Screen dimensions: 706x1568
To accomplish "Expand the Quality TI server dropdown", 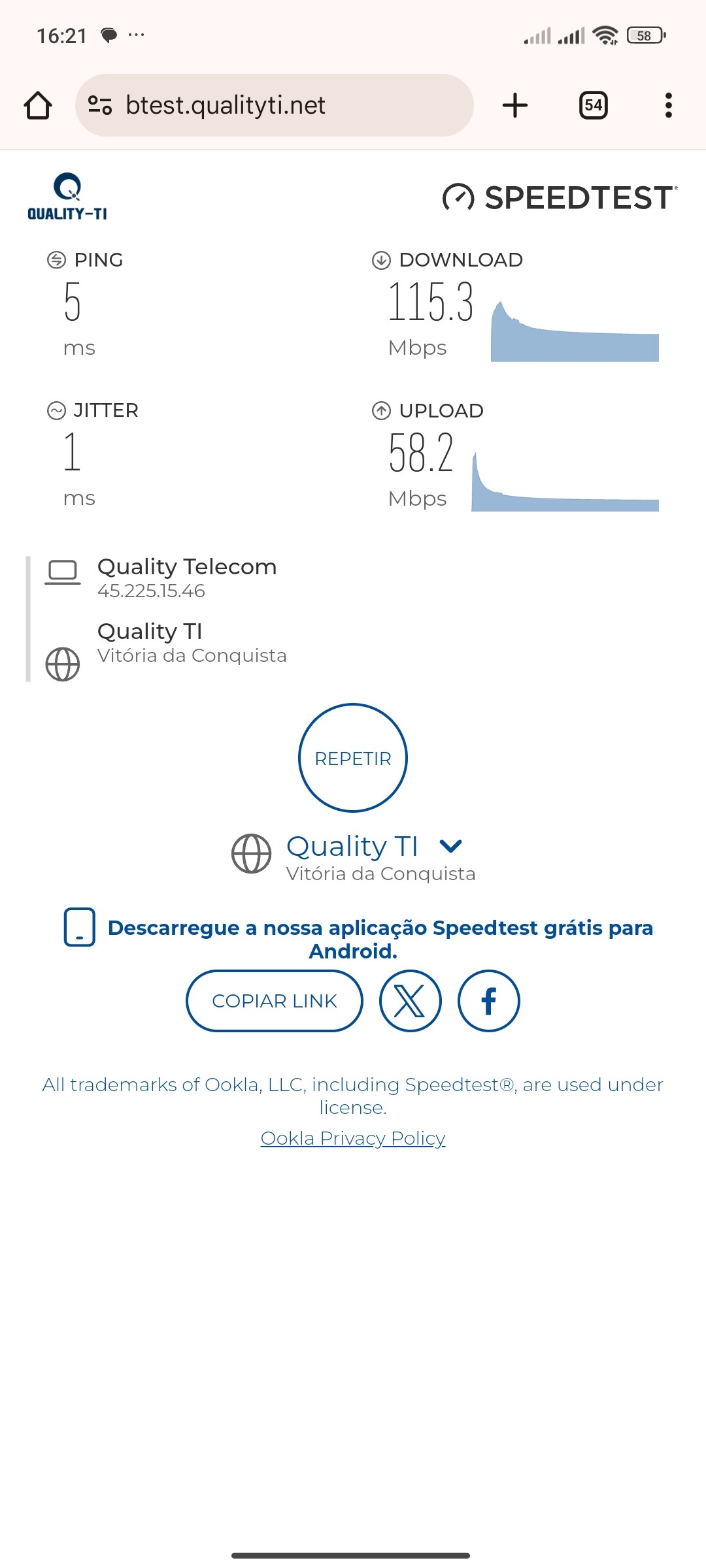I will pos(450,847).
